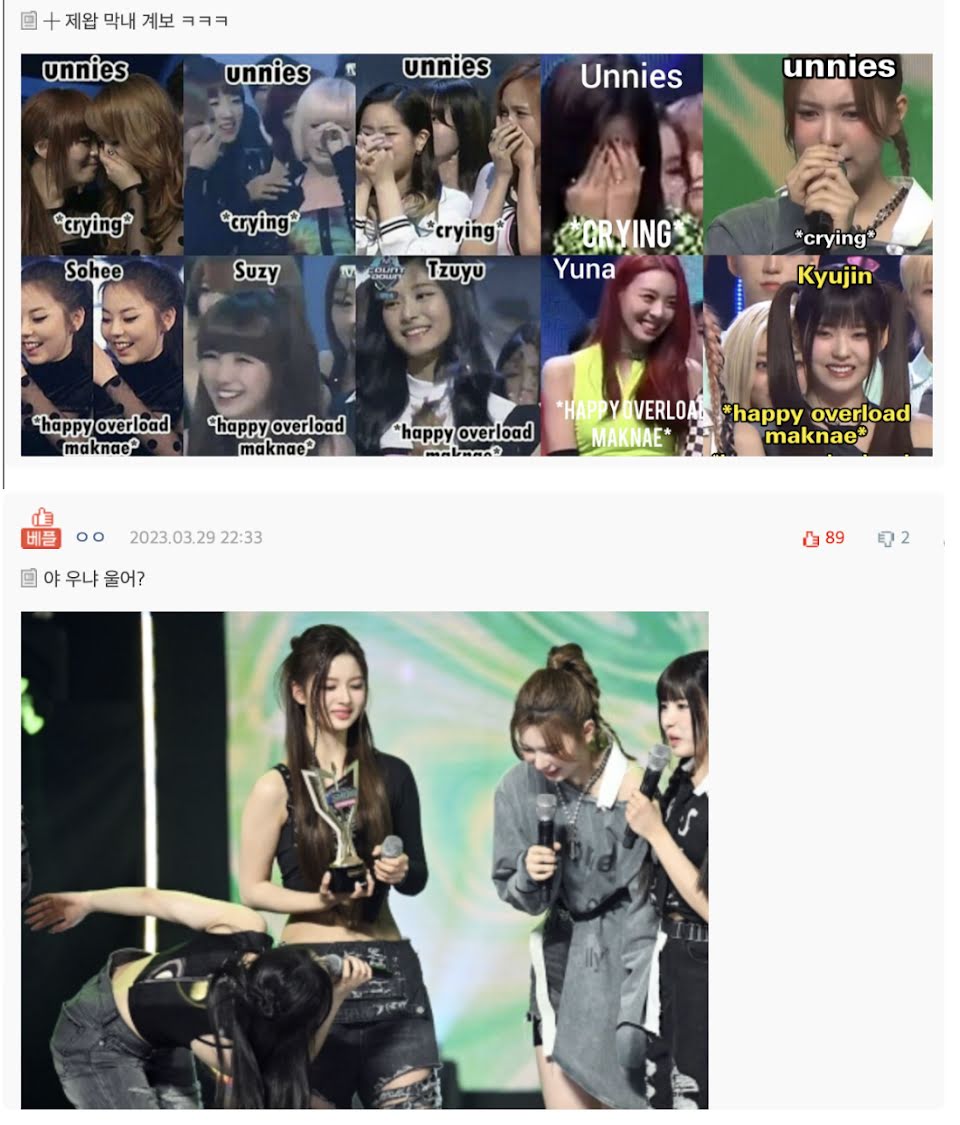
Task: View the ㅇㅇ commenter's profile
Action: (90, 537)
